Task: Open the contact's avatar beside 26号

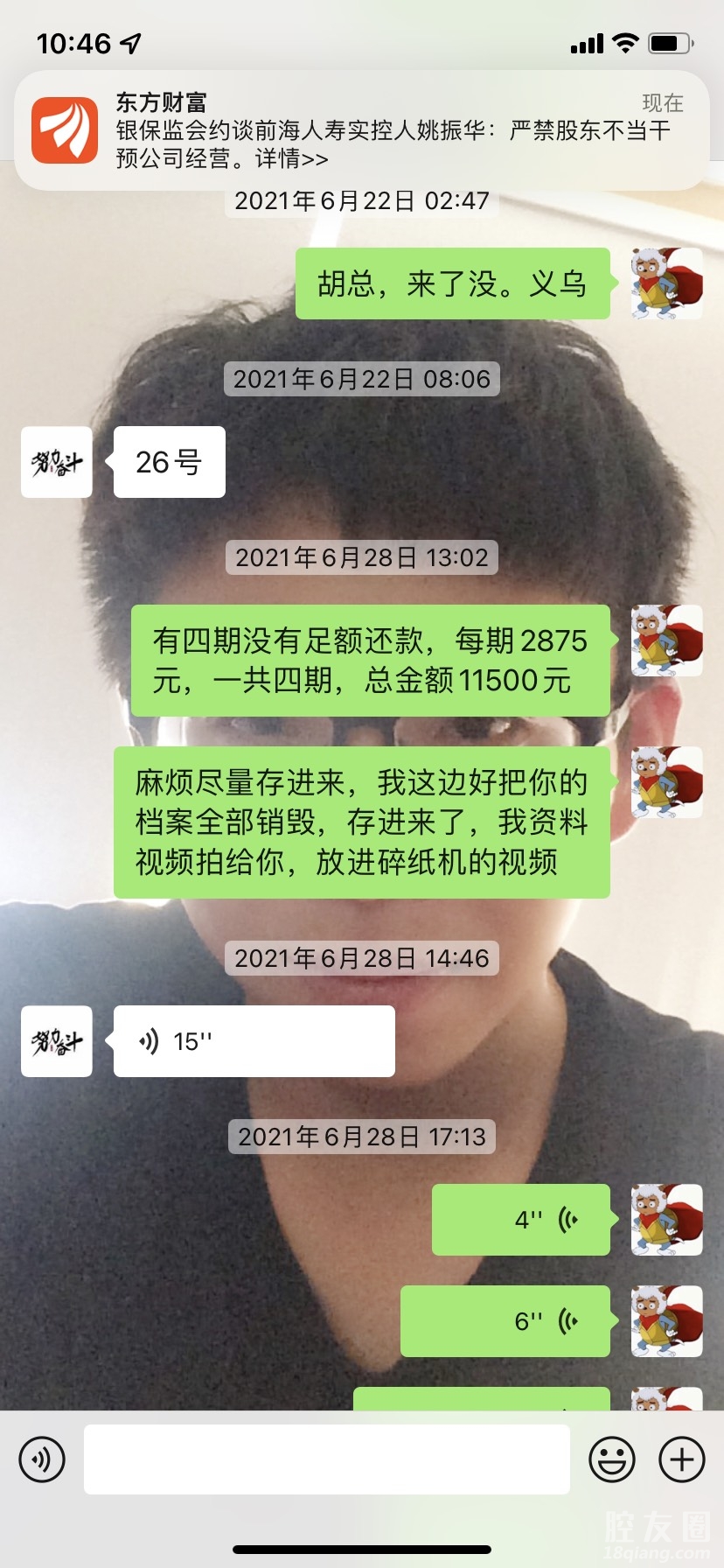Action: click(57, 462)
